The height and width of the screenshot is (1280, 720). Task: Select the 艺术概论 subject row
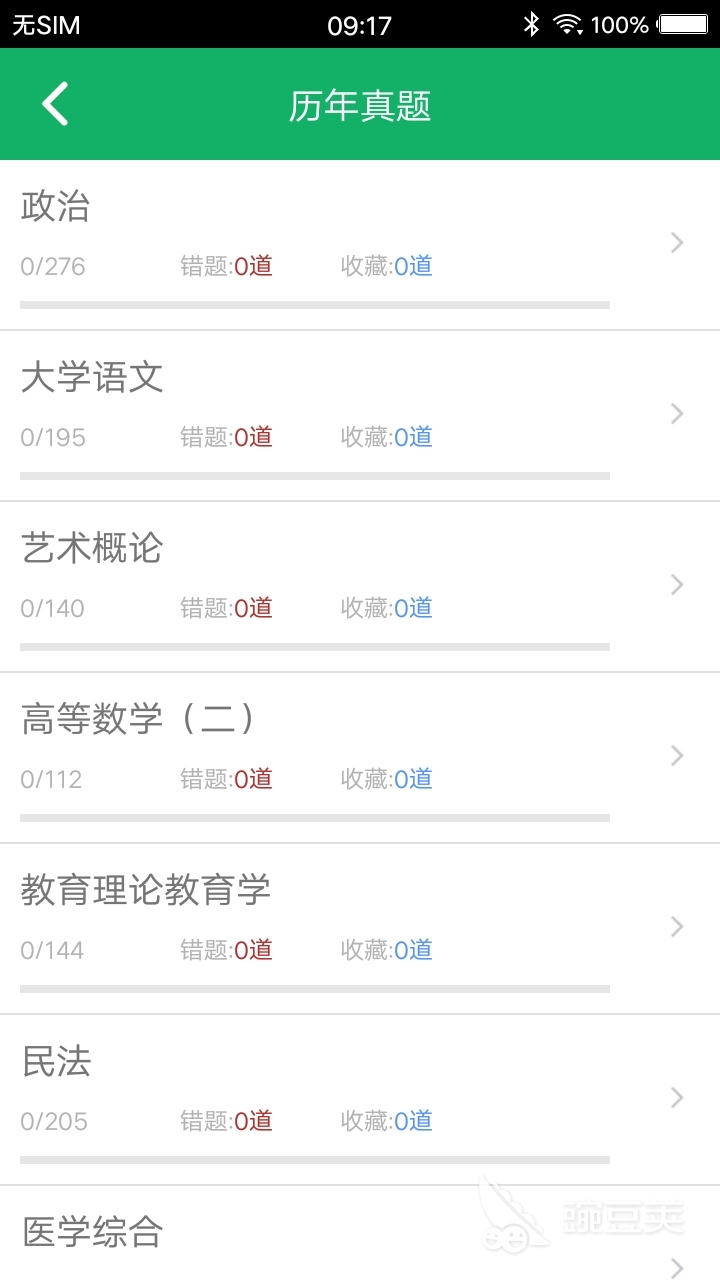click(x=360, y=587)
